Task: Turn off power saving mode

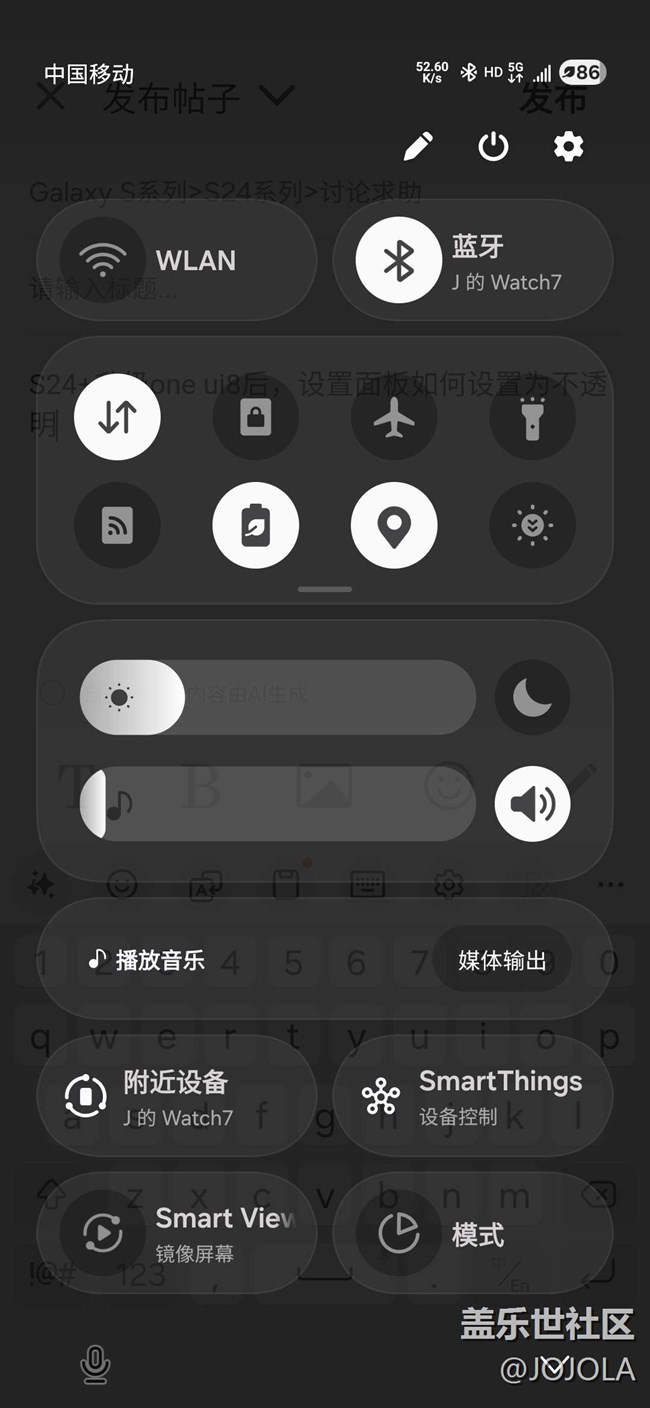Action: pyautogui.click(x=256, y=525)
